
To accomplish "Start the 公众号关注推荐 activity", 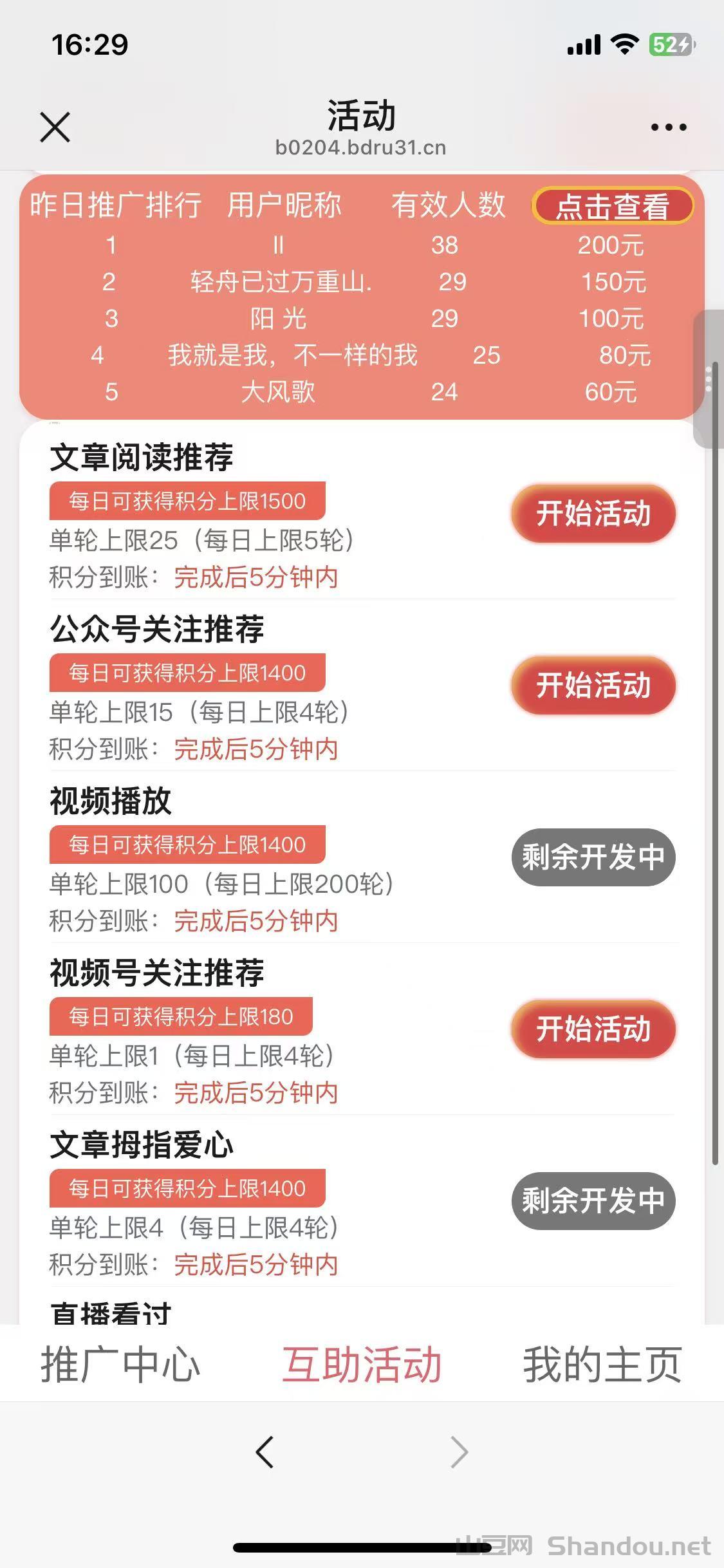I will [592, 687].
